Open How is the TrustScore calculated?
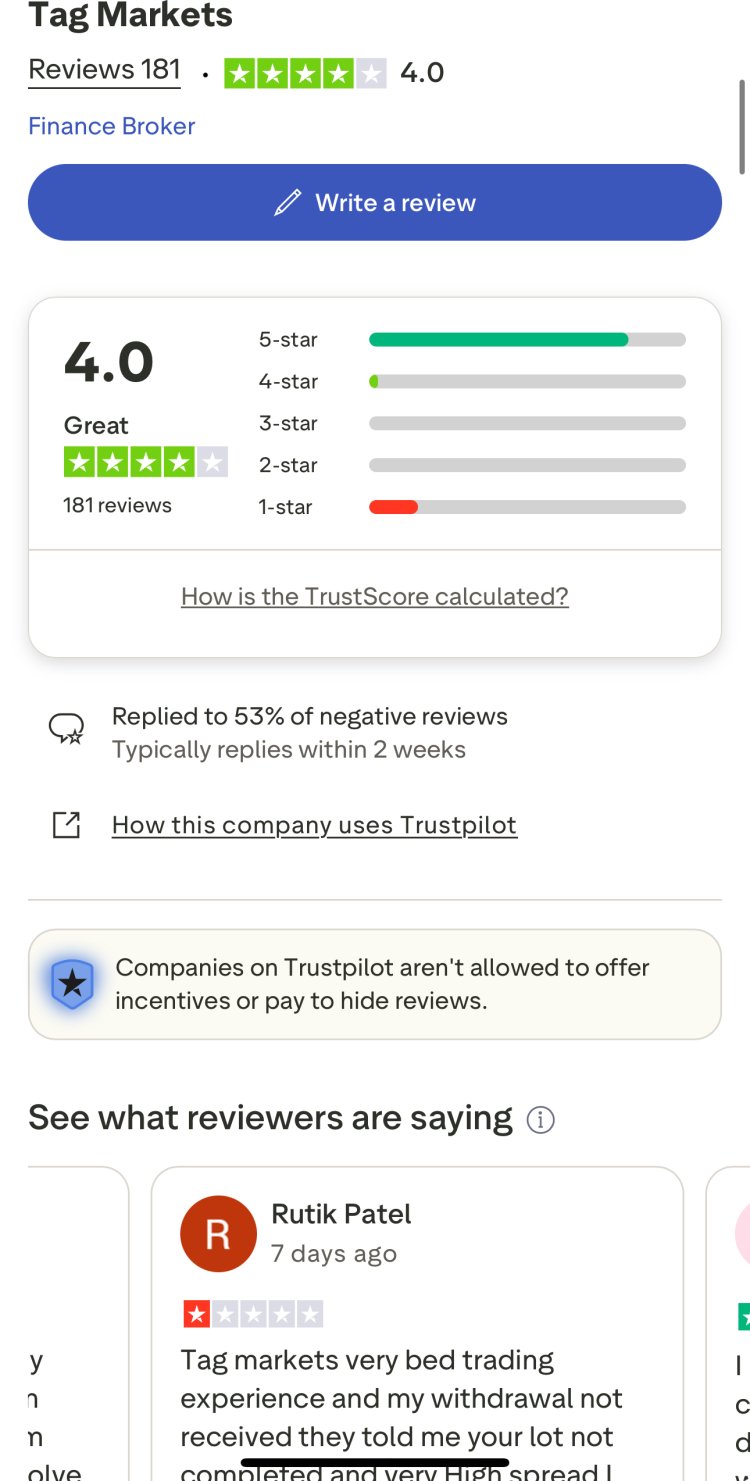Image resolution: width=750 pixels, height=1481 pixels. [375, 597]
